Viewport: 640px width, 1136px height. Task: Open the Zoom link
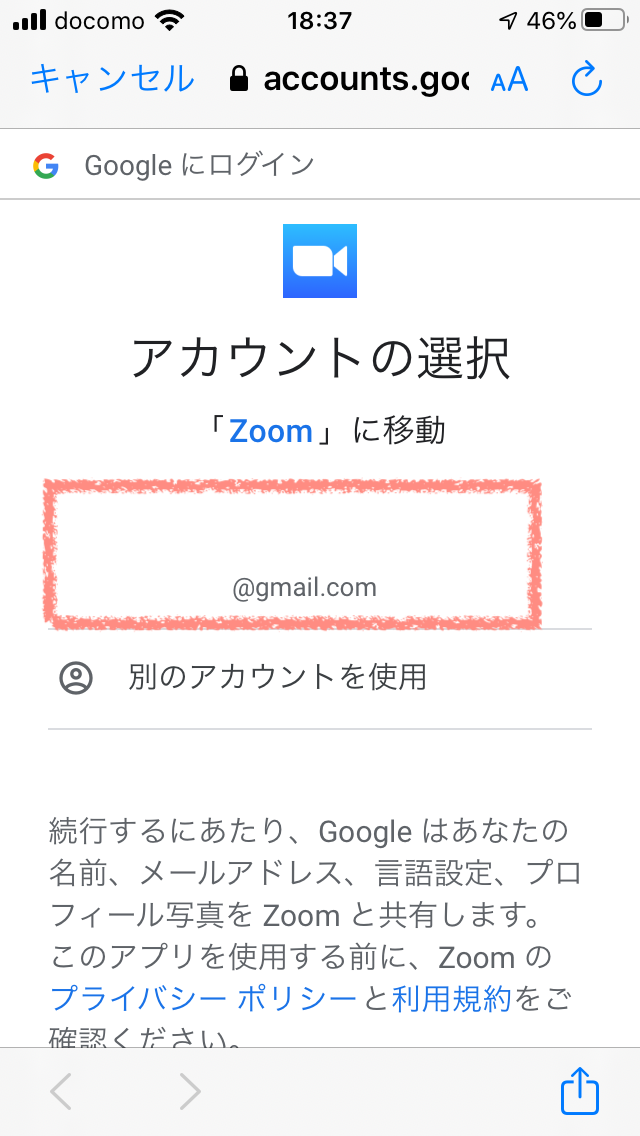pyautogui.click(x=270, y=432)
